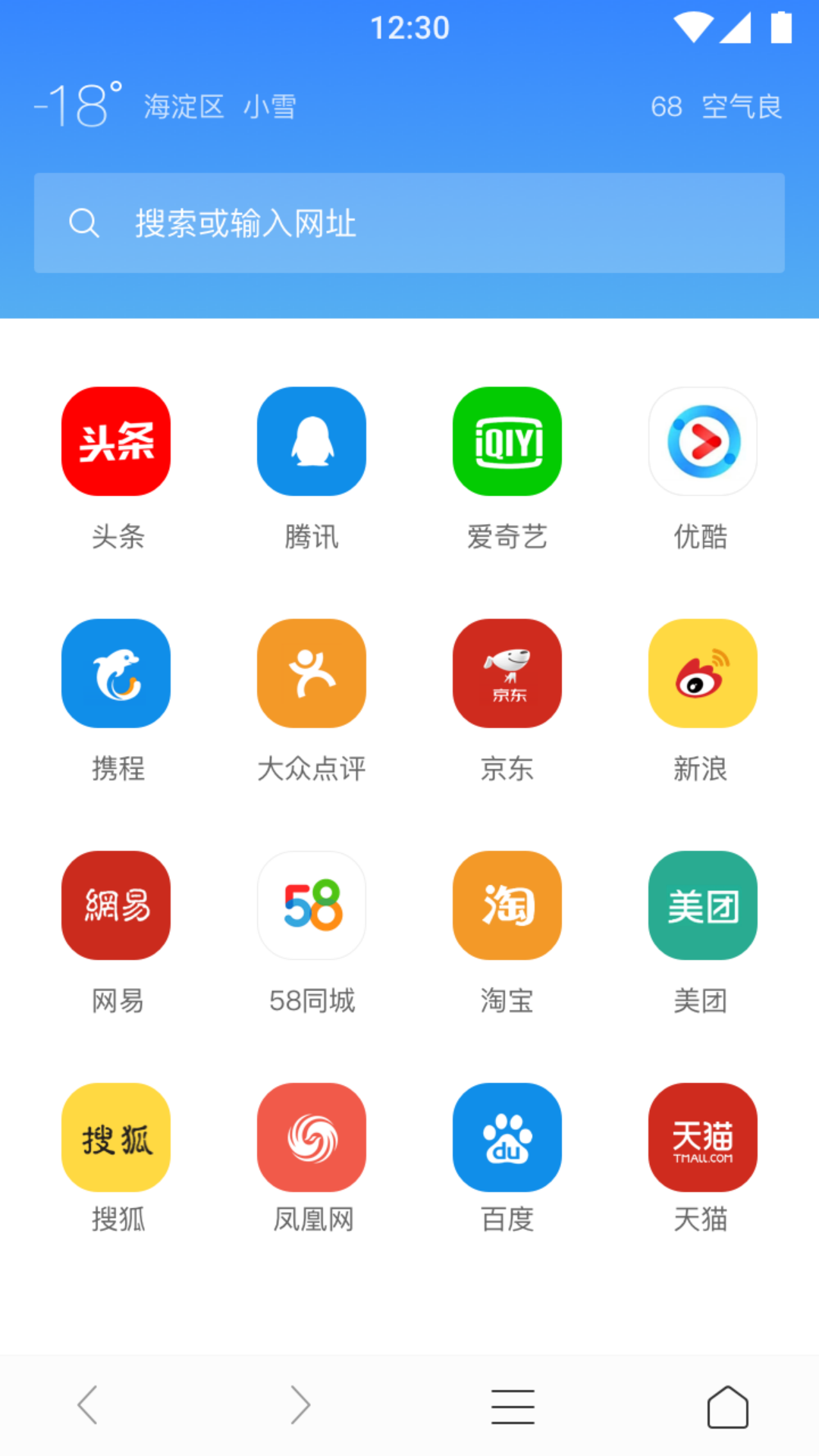Open the 京东 JD shopping icon
Image resolution: width=819 pixels, height=1456 pixels.
[x=507, y=673]
